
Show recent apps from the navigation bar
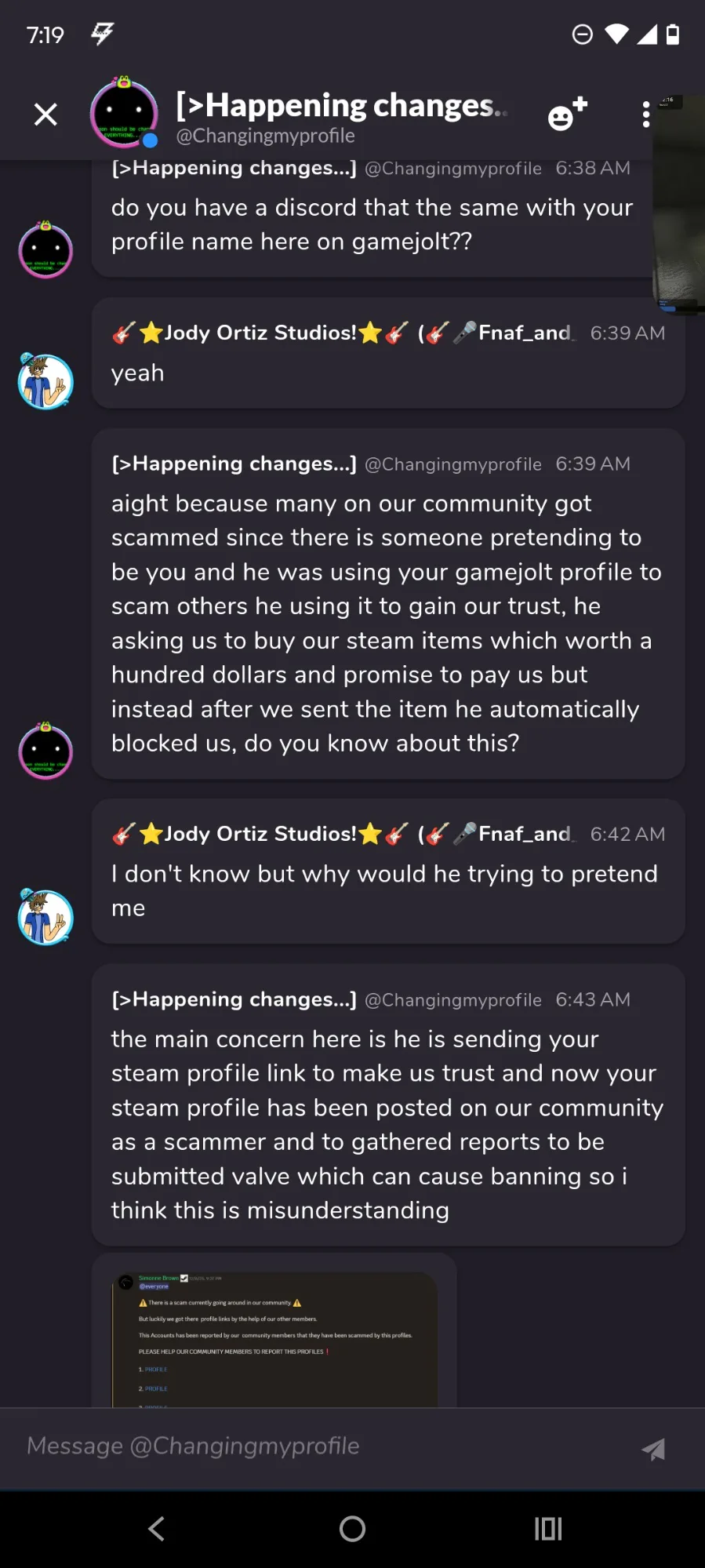coord(548,1528)
